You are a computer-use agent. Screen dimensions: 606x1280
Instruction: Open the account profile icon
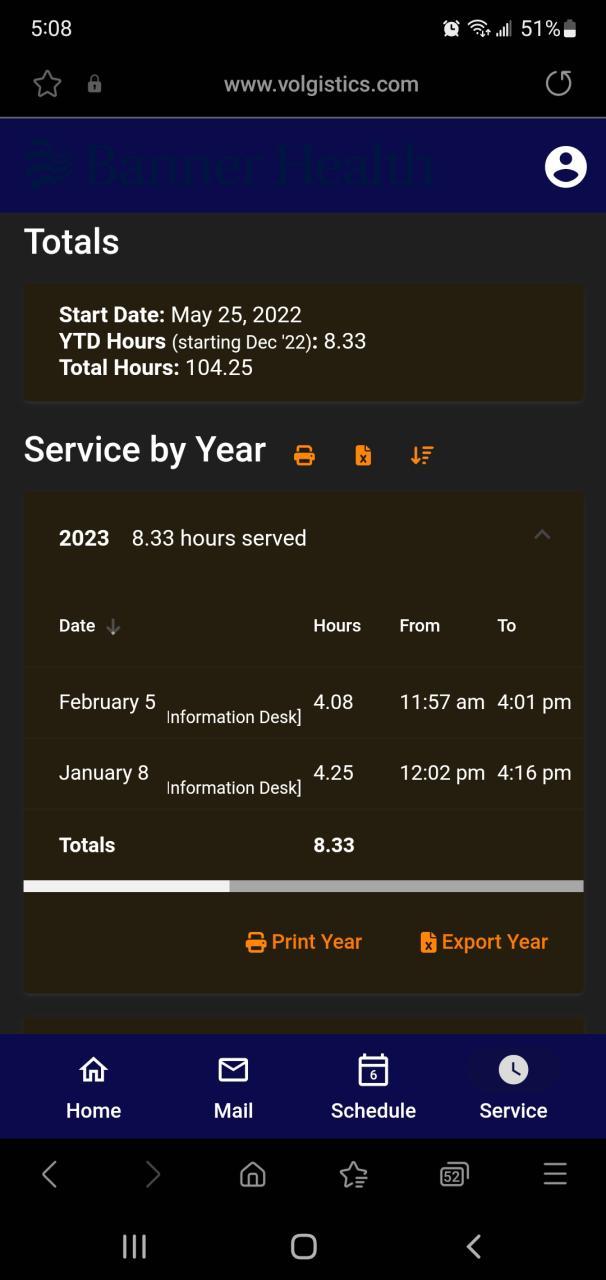tap(565, 167)
